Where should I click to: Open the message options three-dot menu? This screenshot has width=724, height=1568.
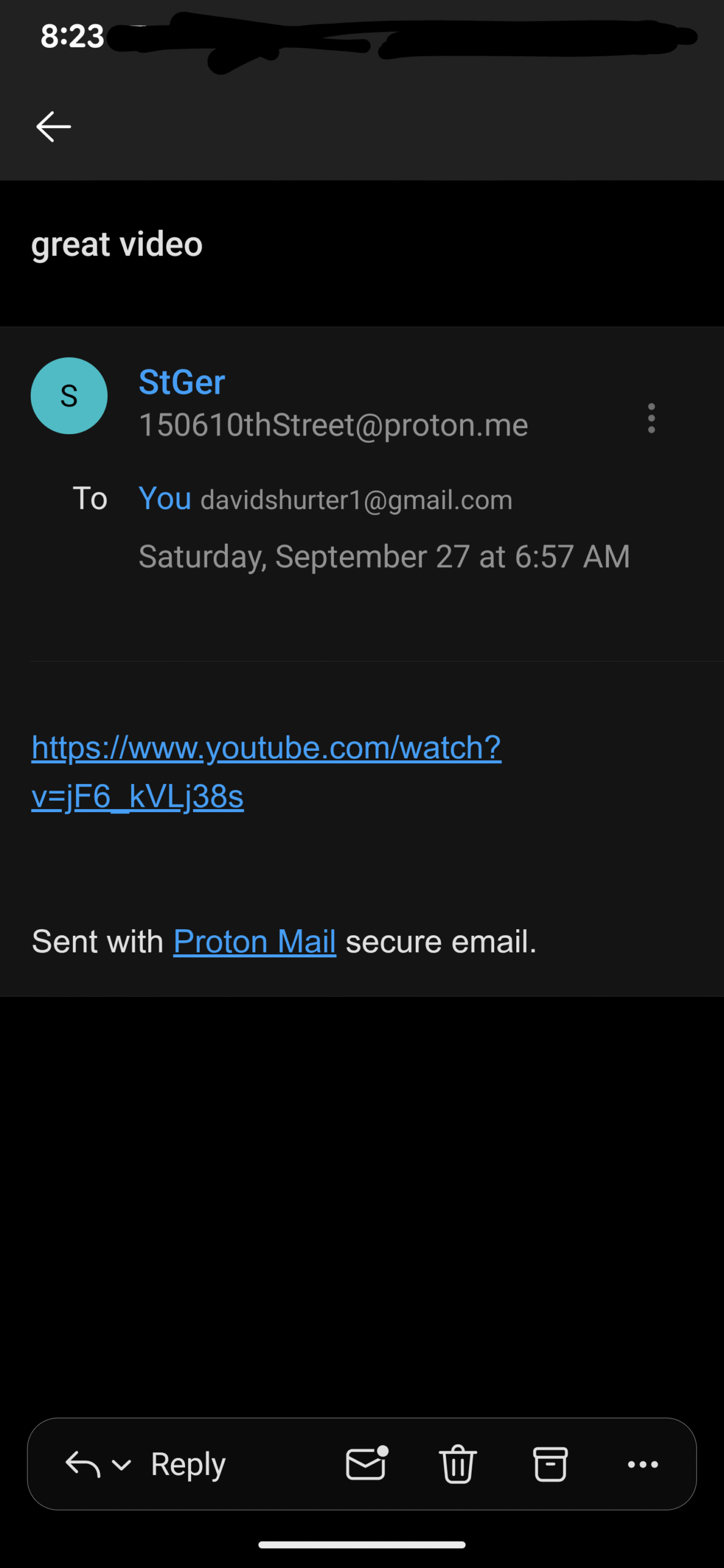651,418
